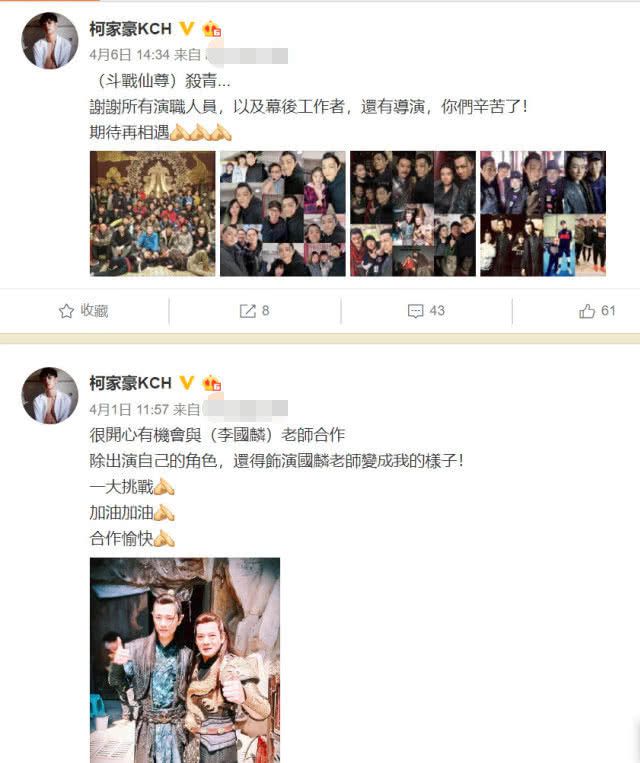This screenshot has width=640, height=763.
Task: Open the third collage photo
Action: (413, 214)
